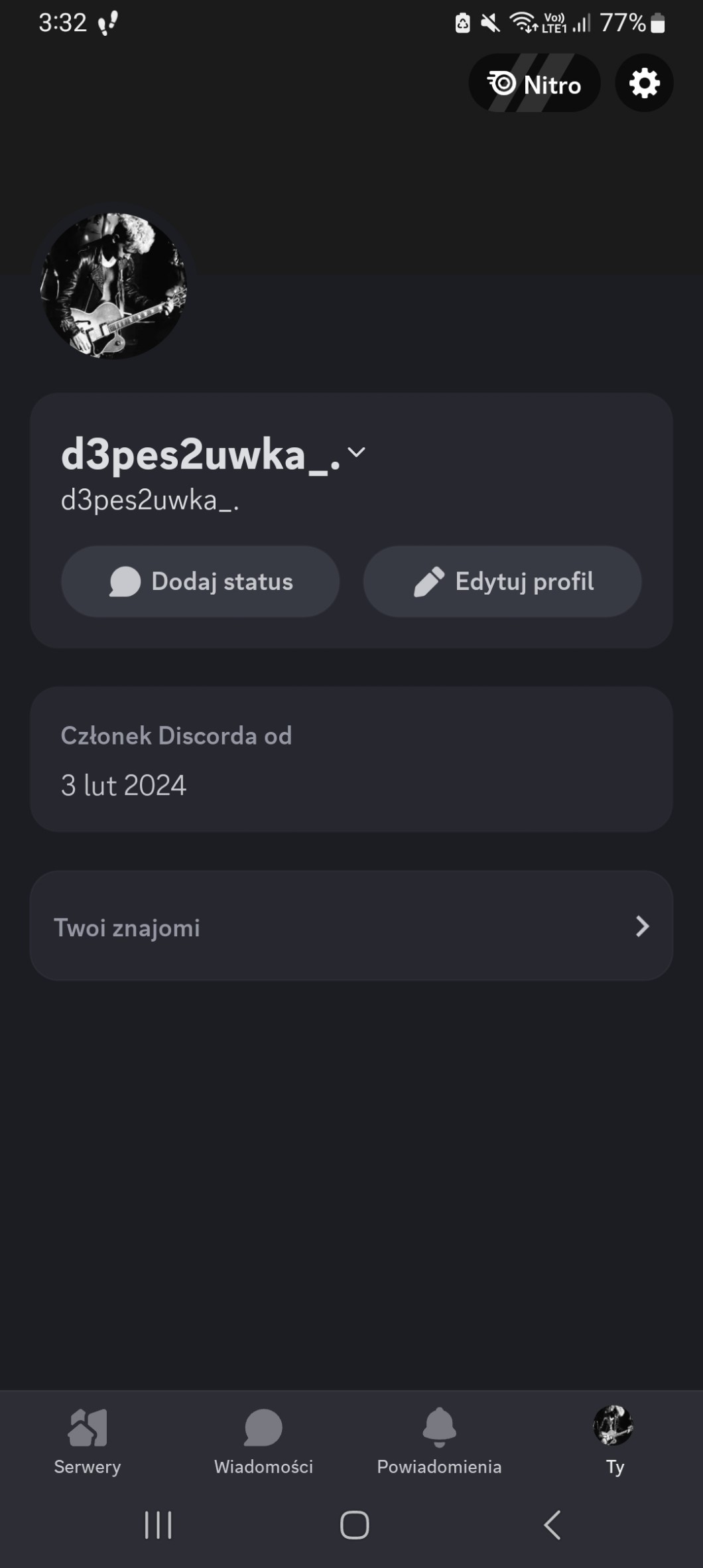Go to the system home screen

pyautogui.click(x=354, y=1525)
